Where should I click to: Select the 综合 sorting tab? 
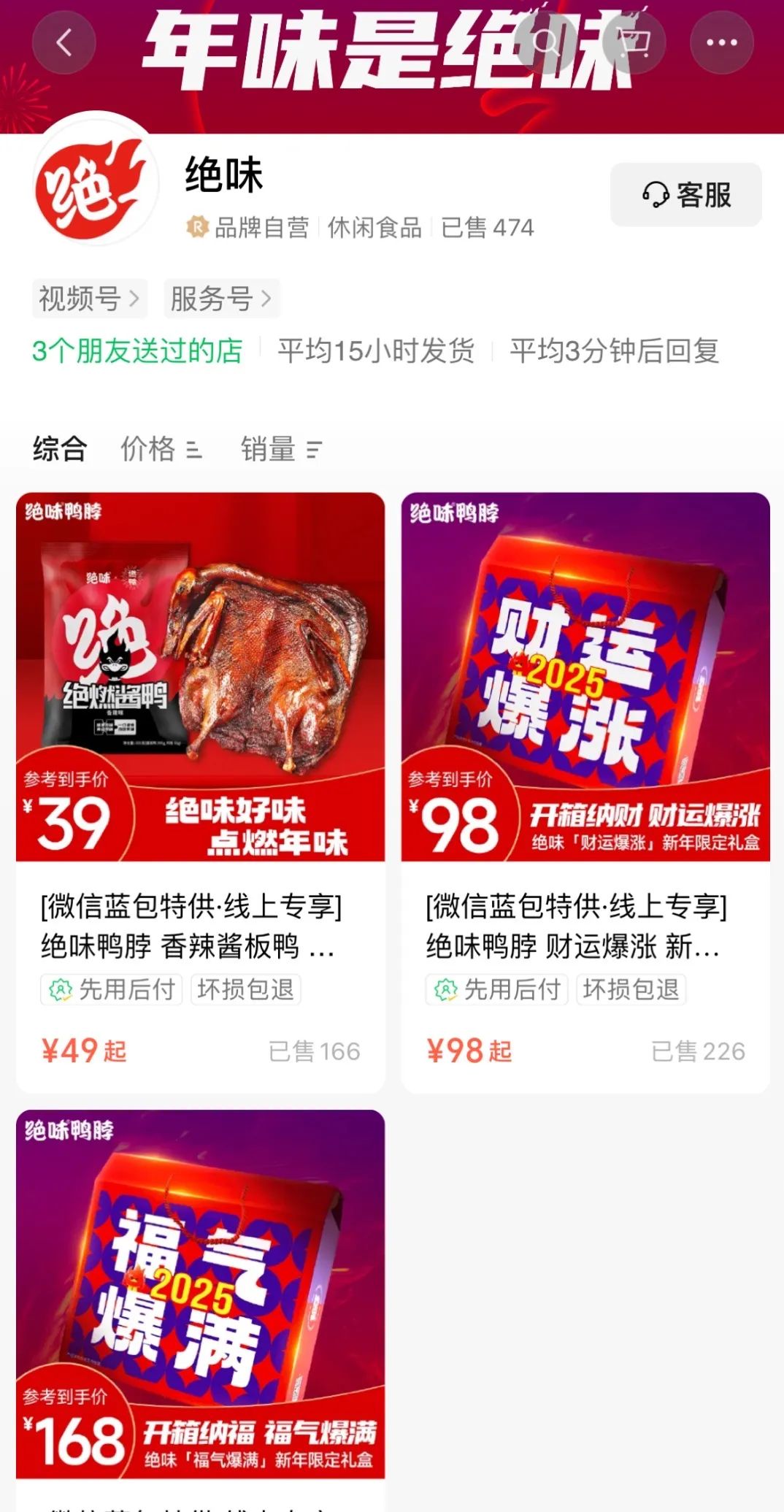point(60,448)
